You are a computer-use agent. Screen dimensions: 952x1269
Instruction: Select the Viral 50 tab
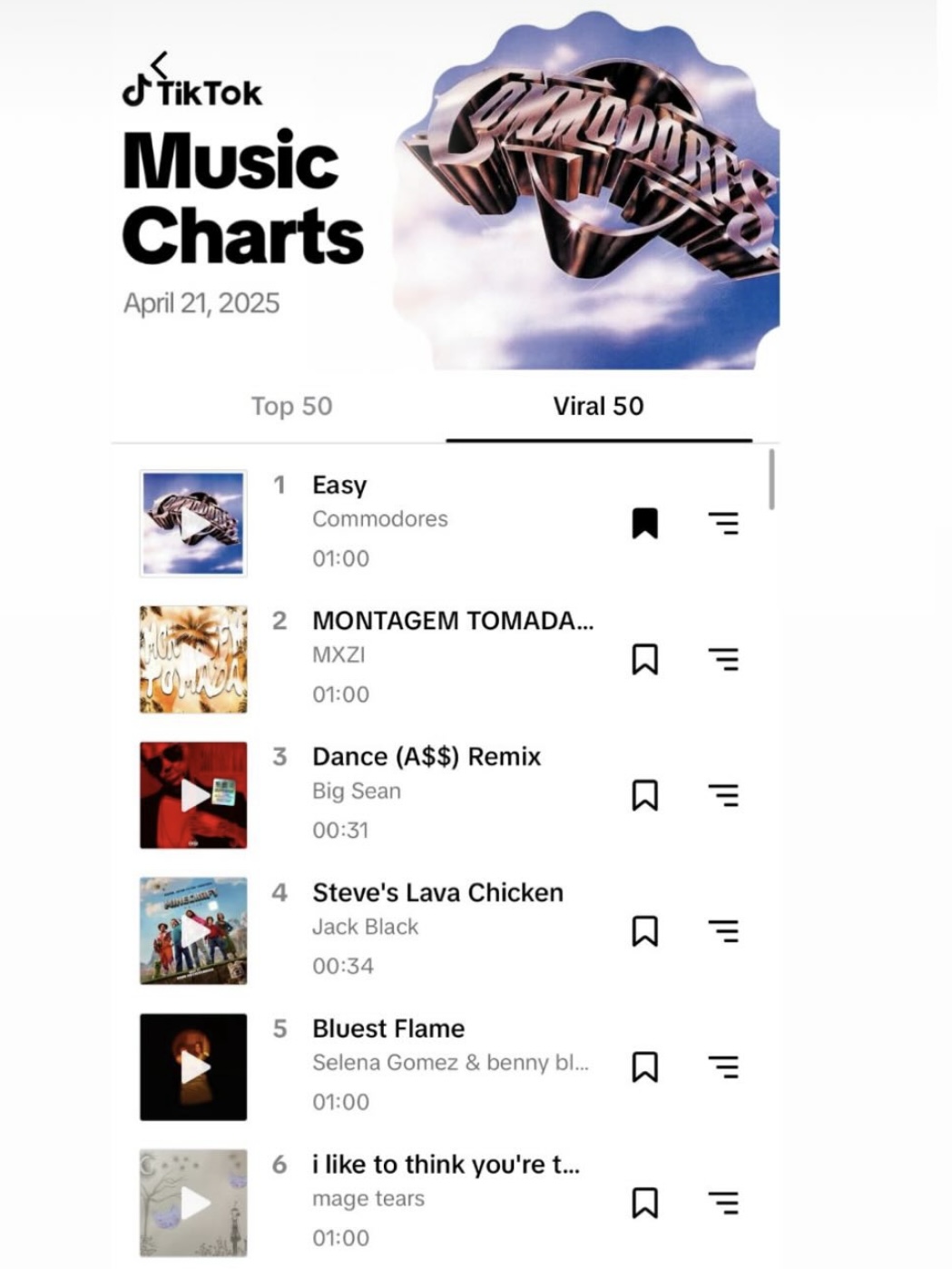tap(598, 406)
